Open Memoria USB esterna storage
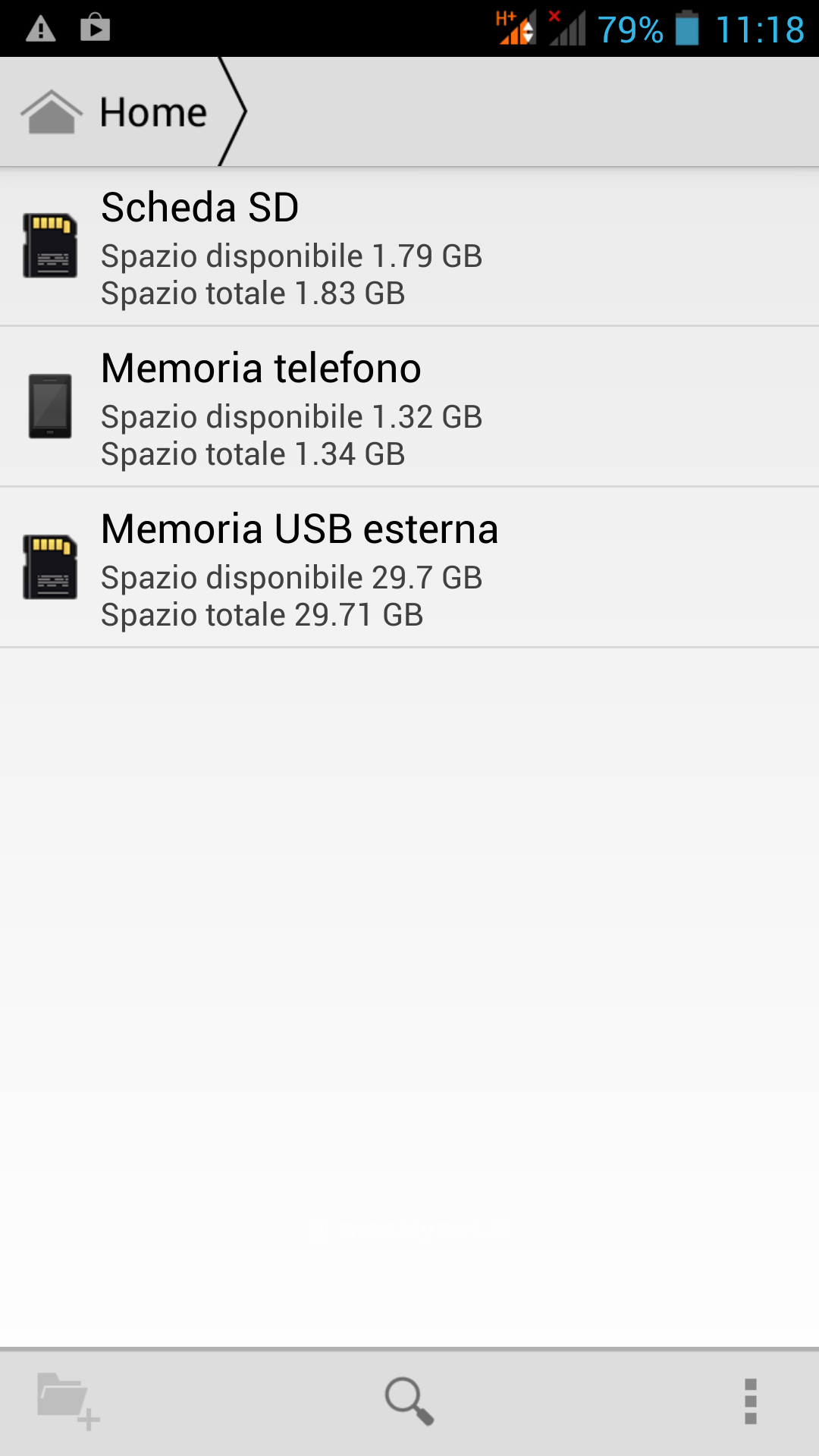 tap(409, 569)
